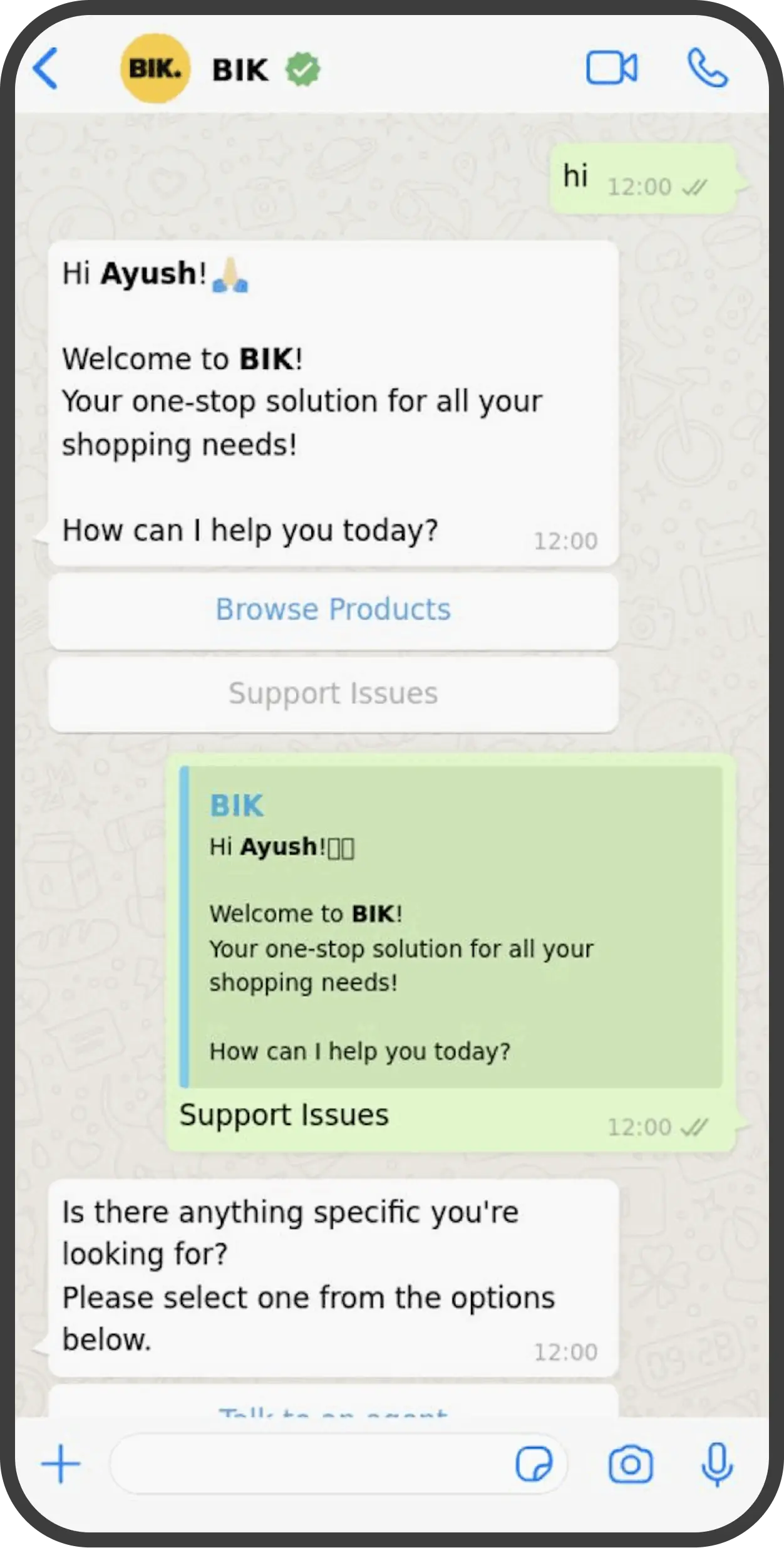Viewport: 784px width, 1548px height.
Task: Open the attachment plus menu
Action: (61, 1464)
